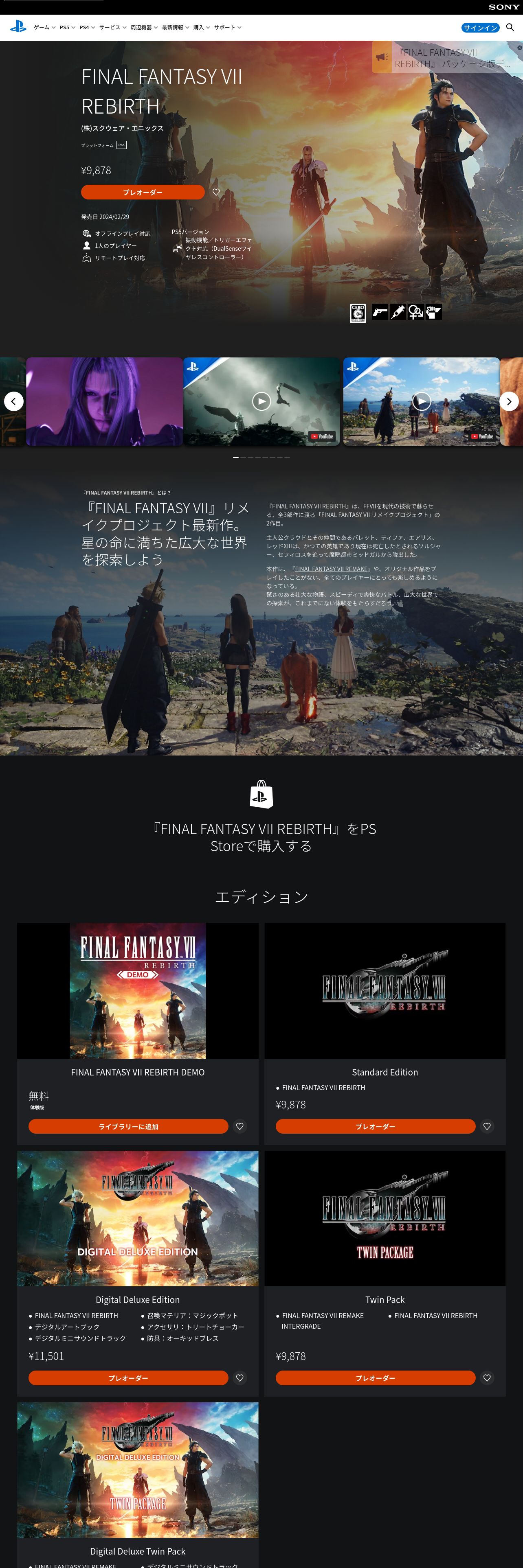Open the search magnifier icon
The height and width of the screenshot is (1568, 523).
(x=510, y=27)
